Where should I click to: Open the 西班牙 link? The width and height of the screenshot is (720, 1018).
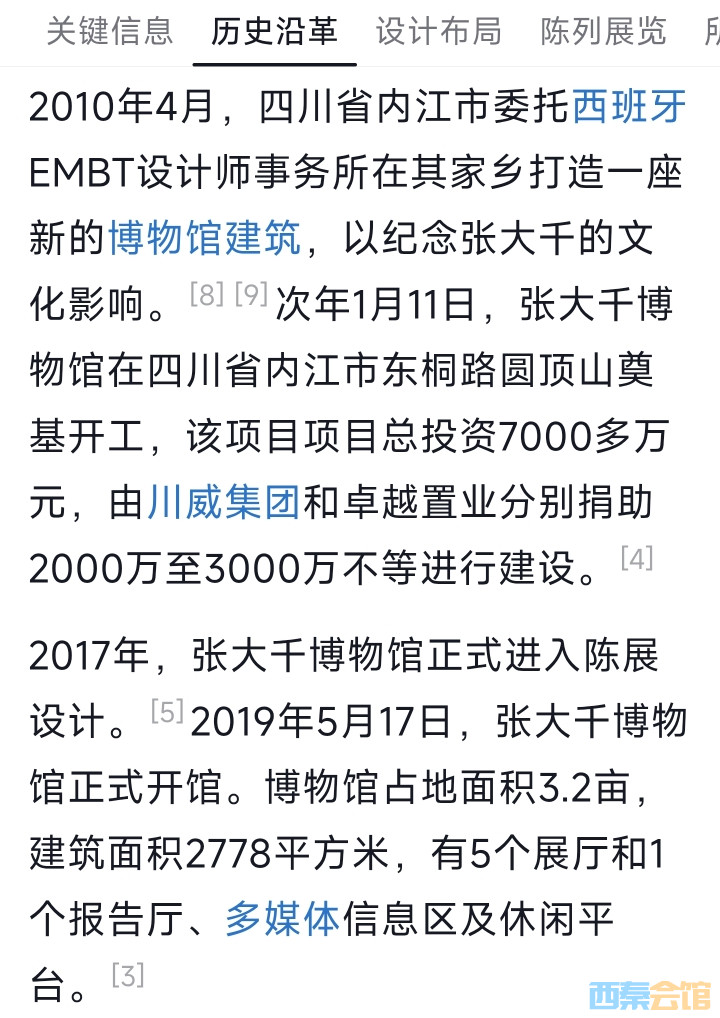(629, 106)
